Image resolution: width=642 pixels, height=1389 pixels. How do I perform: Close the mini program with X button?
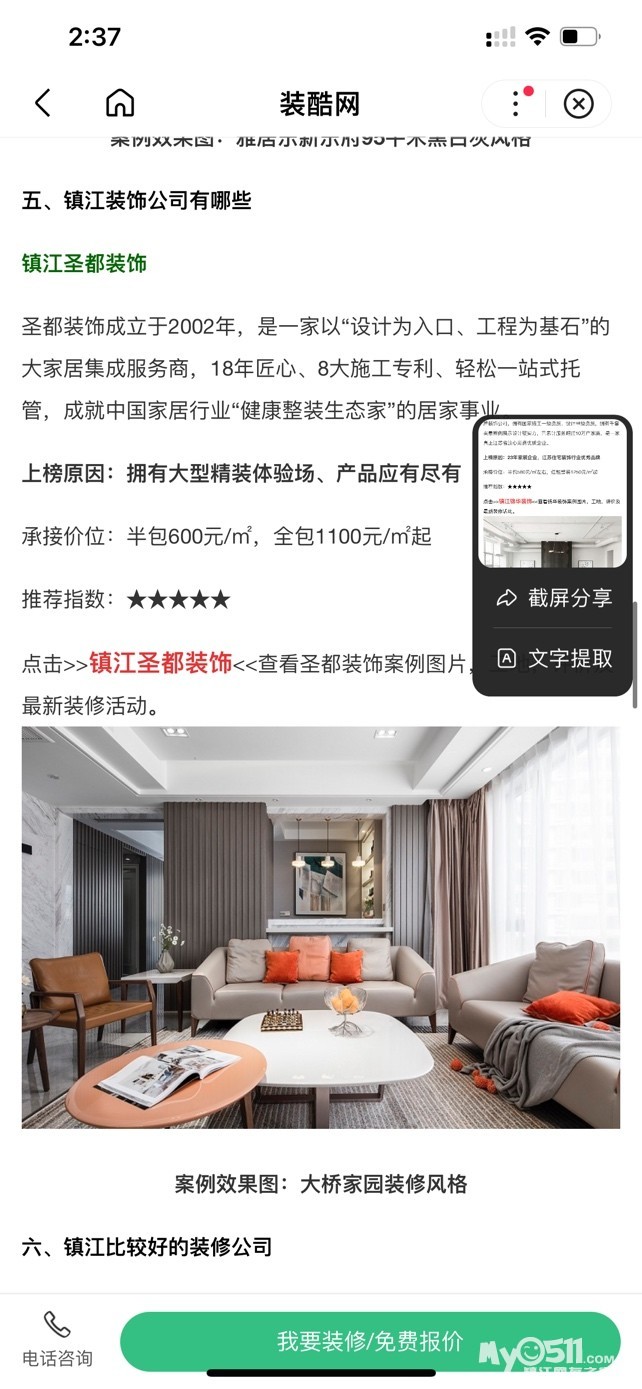coord(578,104)
